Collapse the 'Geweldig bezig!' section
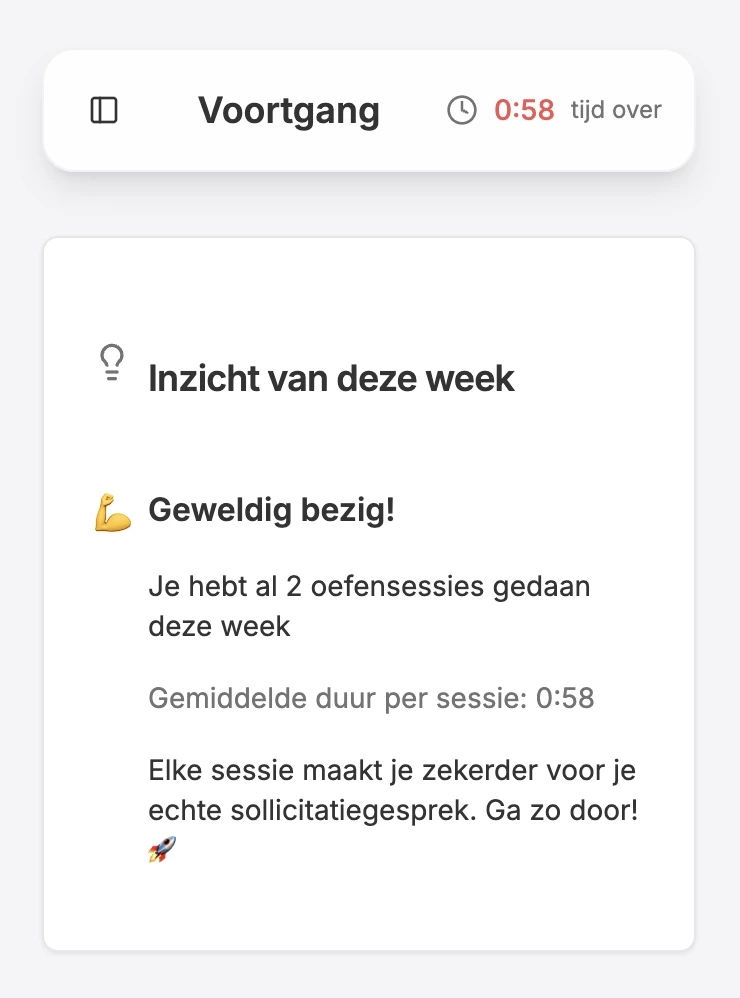This screenshot has width=740, height=998. [x=271, y=510]
